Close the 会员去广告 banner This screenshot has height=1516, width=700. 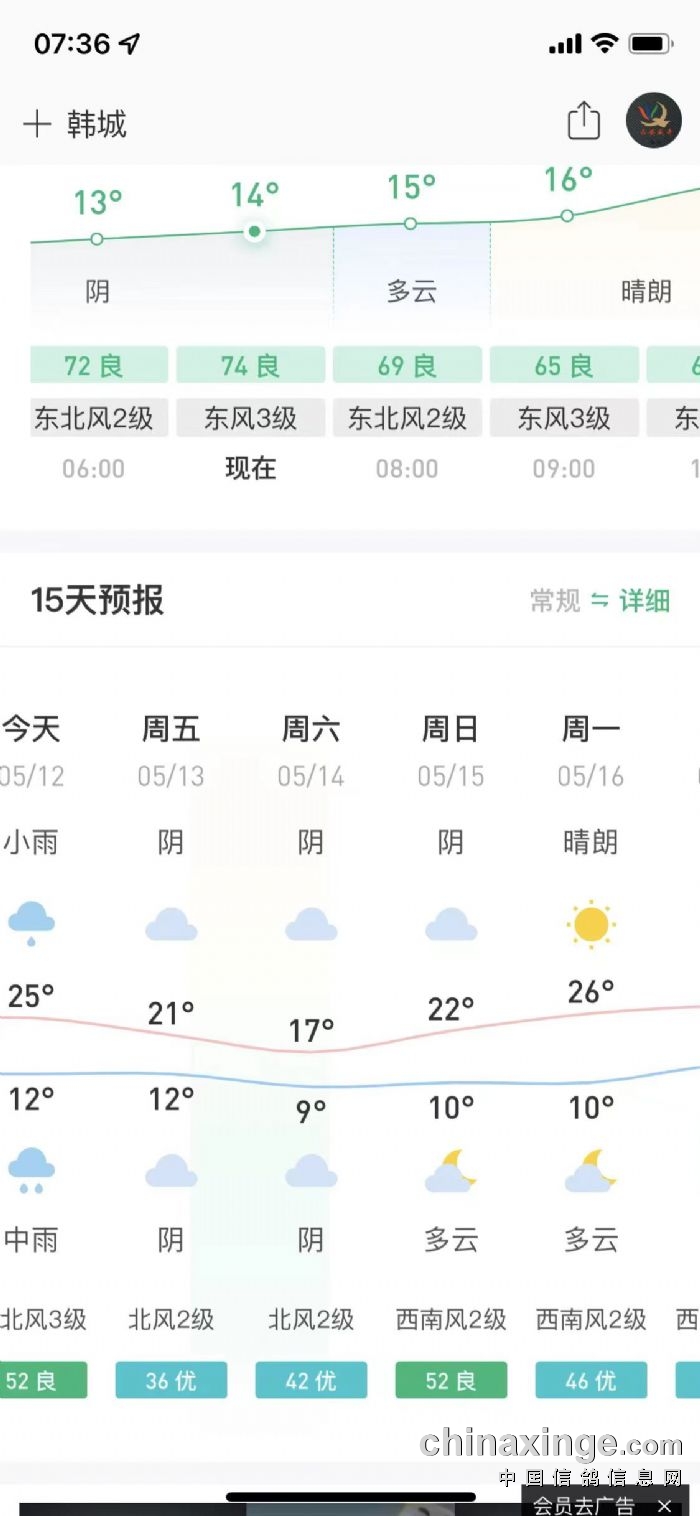[x=664, y=1506]
